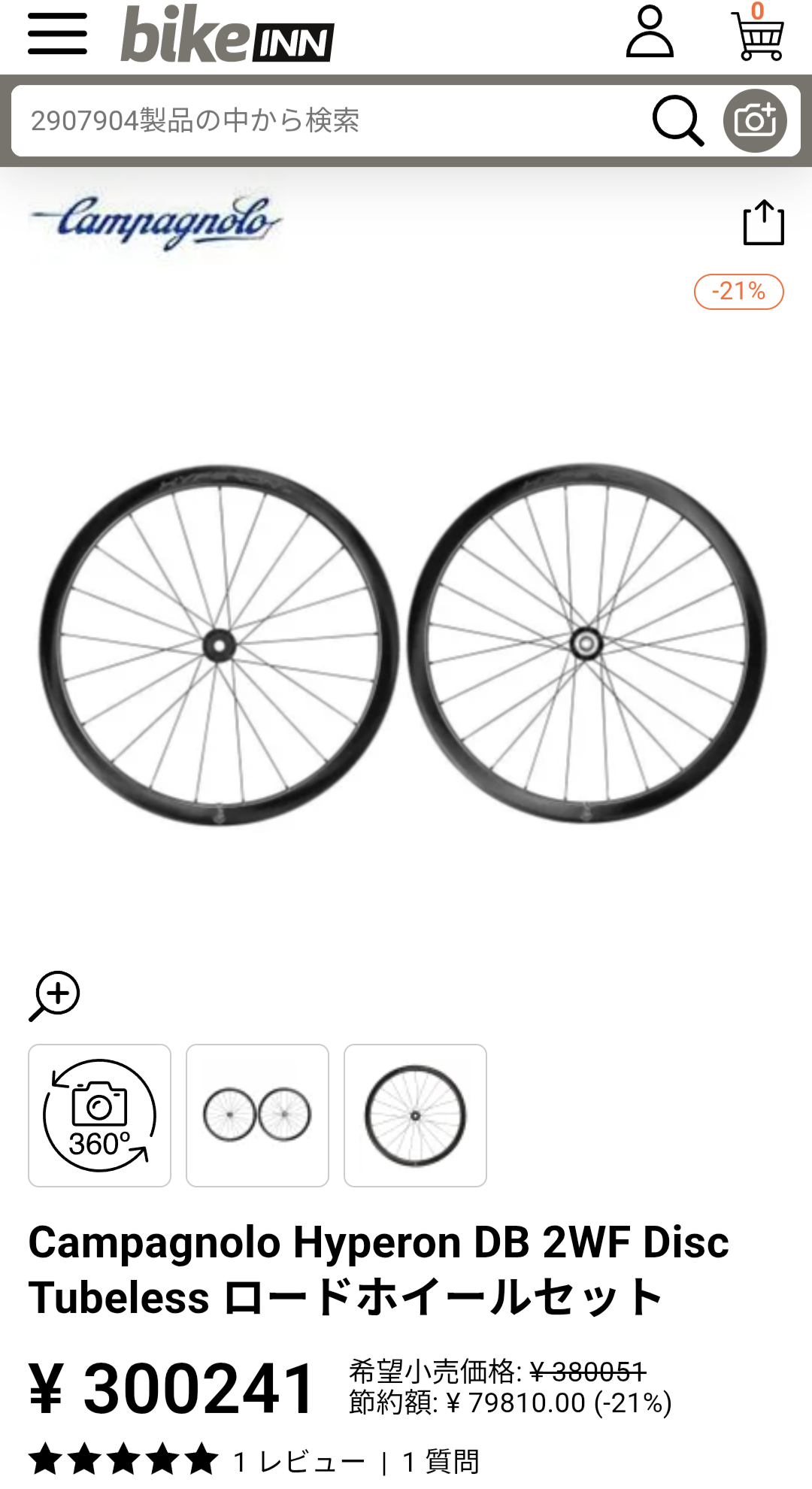Open the 360° product view
The image size is (812, 1489).
click(100, 1115)
